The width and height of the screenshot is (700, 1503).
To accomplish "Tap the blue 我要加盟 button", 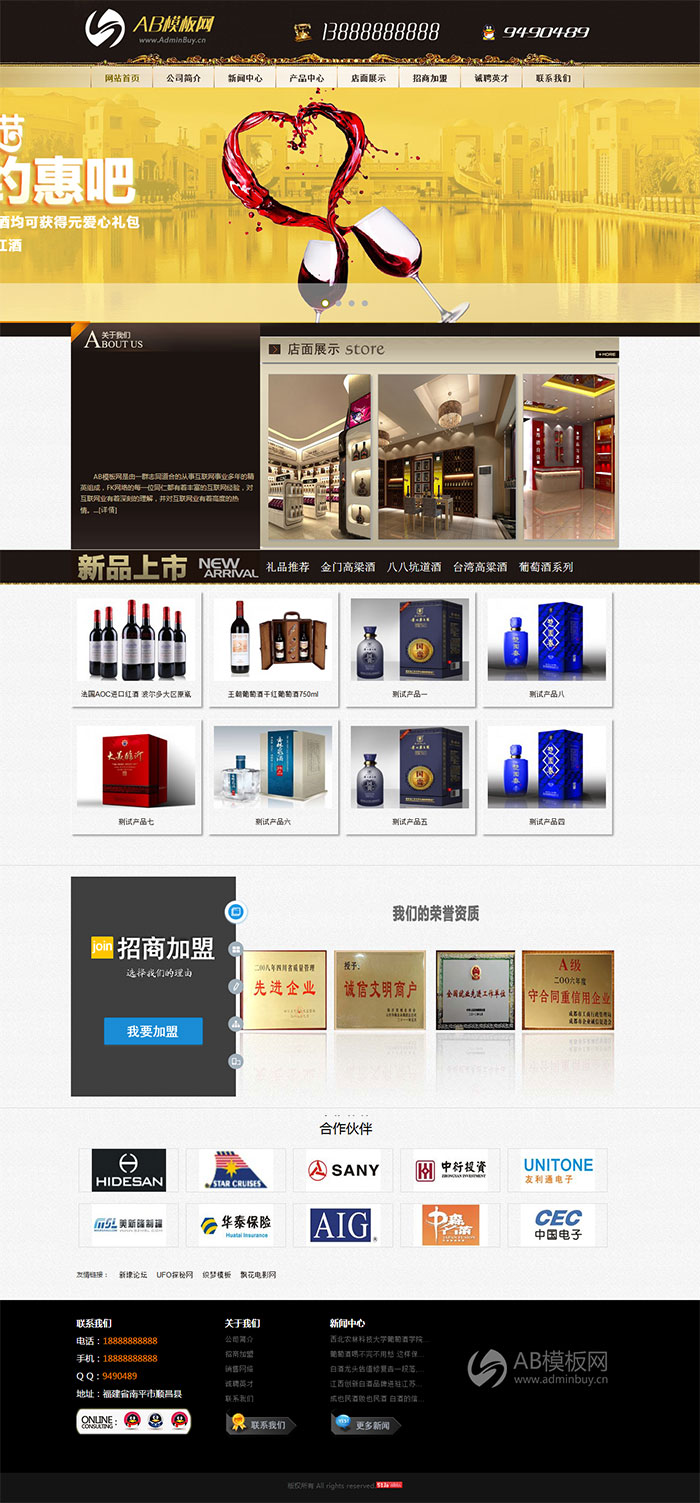I will pyautogui.click(x=153, y=1031).
